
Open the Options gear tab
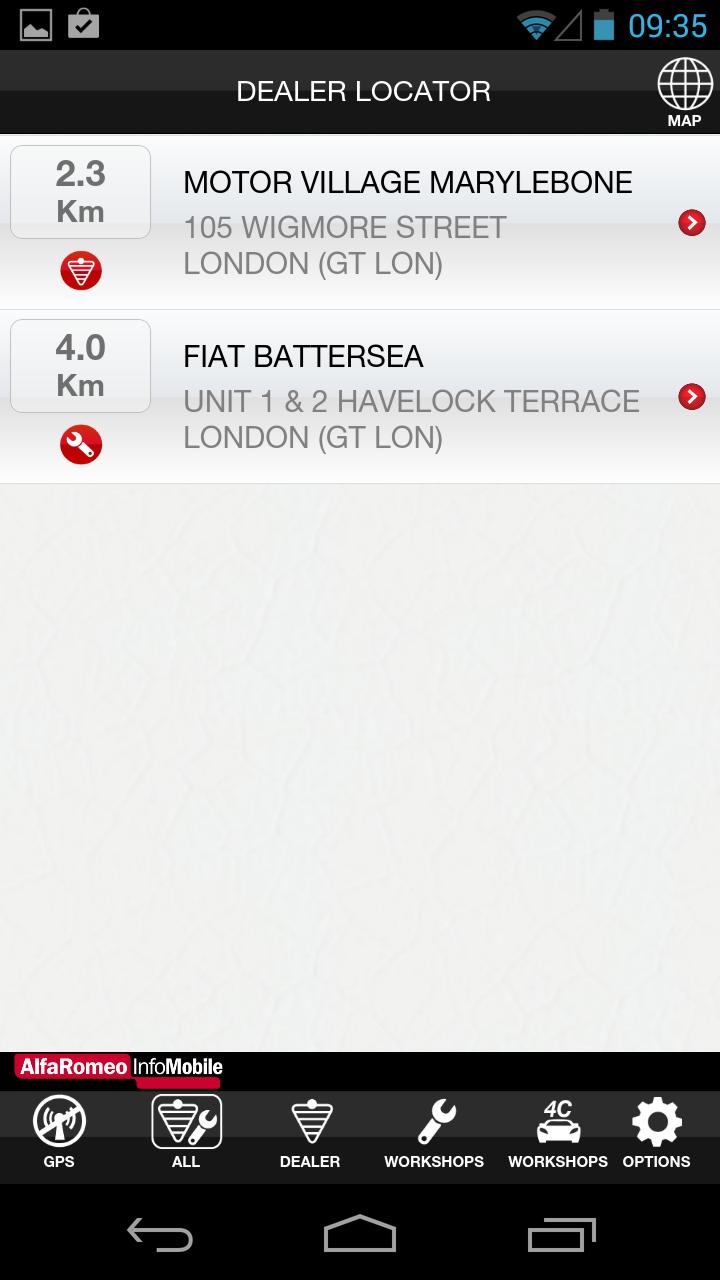pos(656,1133)
